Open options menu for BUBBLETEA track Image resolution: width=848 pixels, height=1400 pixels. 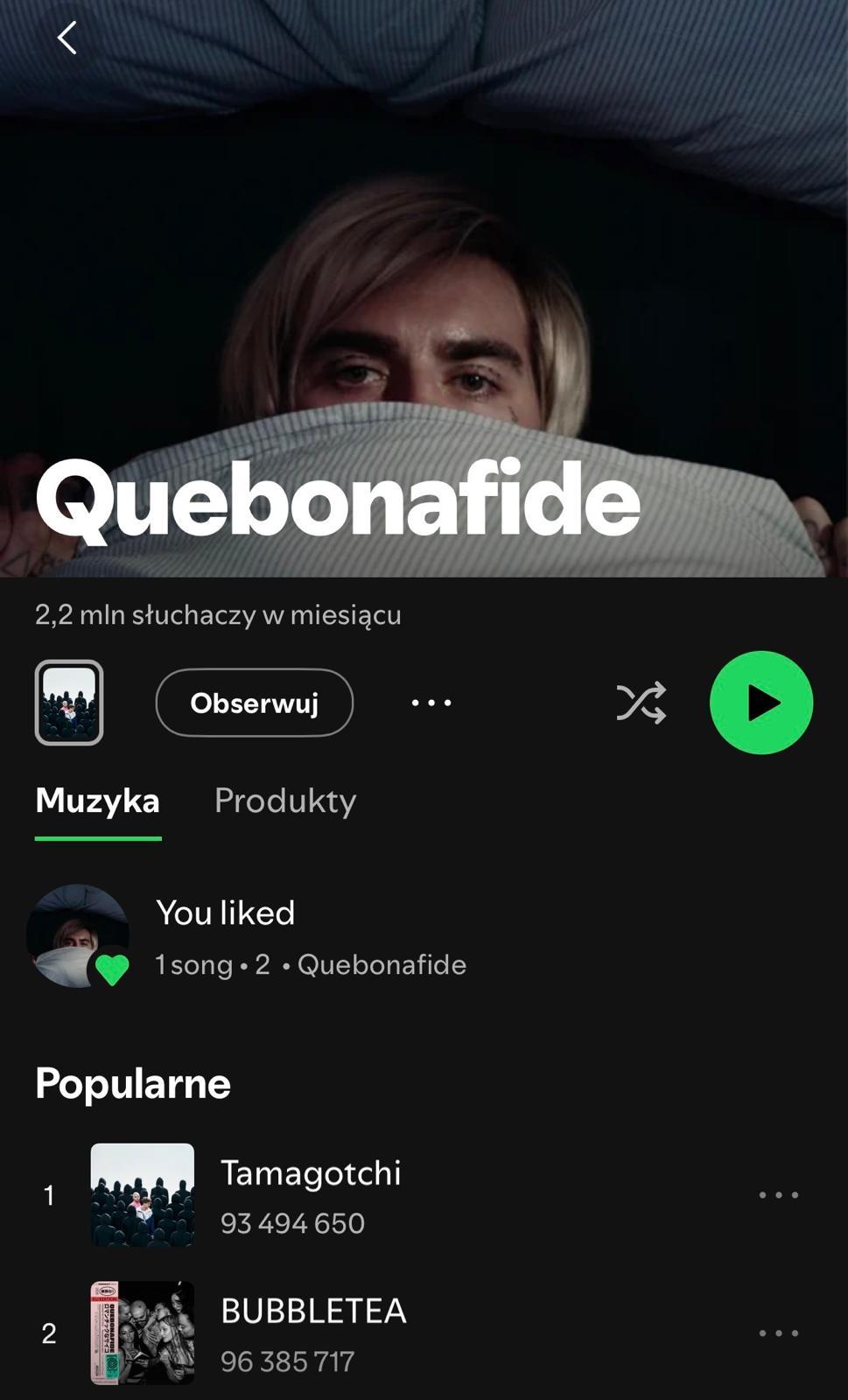click(778, 1333)
